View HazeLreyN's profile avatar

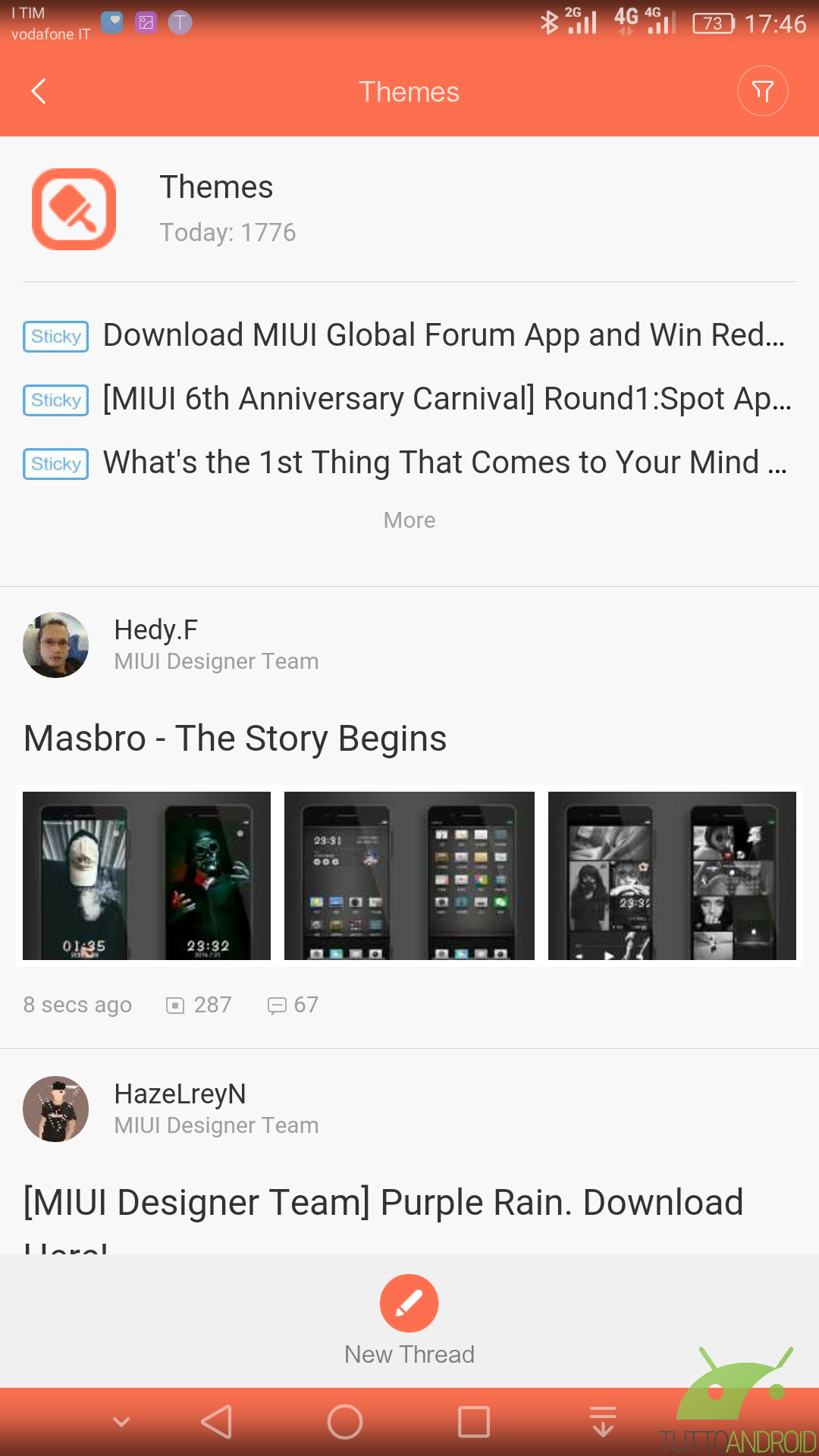click(x=55, y=1109)
